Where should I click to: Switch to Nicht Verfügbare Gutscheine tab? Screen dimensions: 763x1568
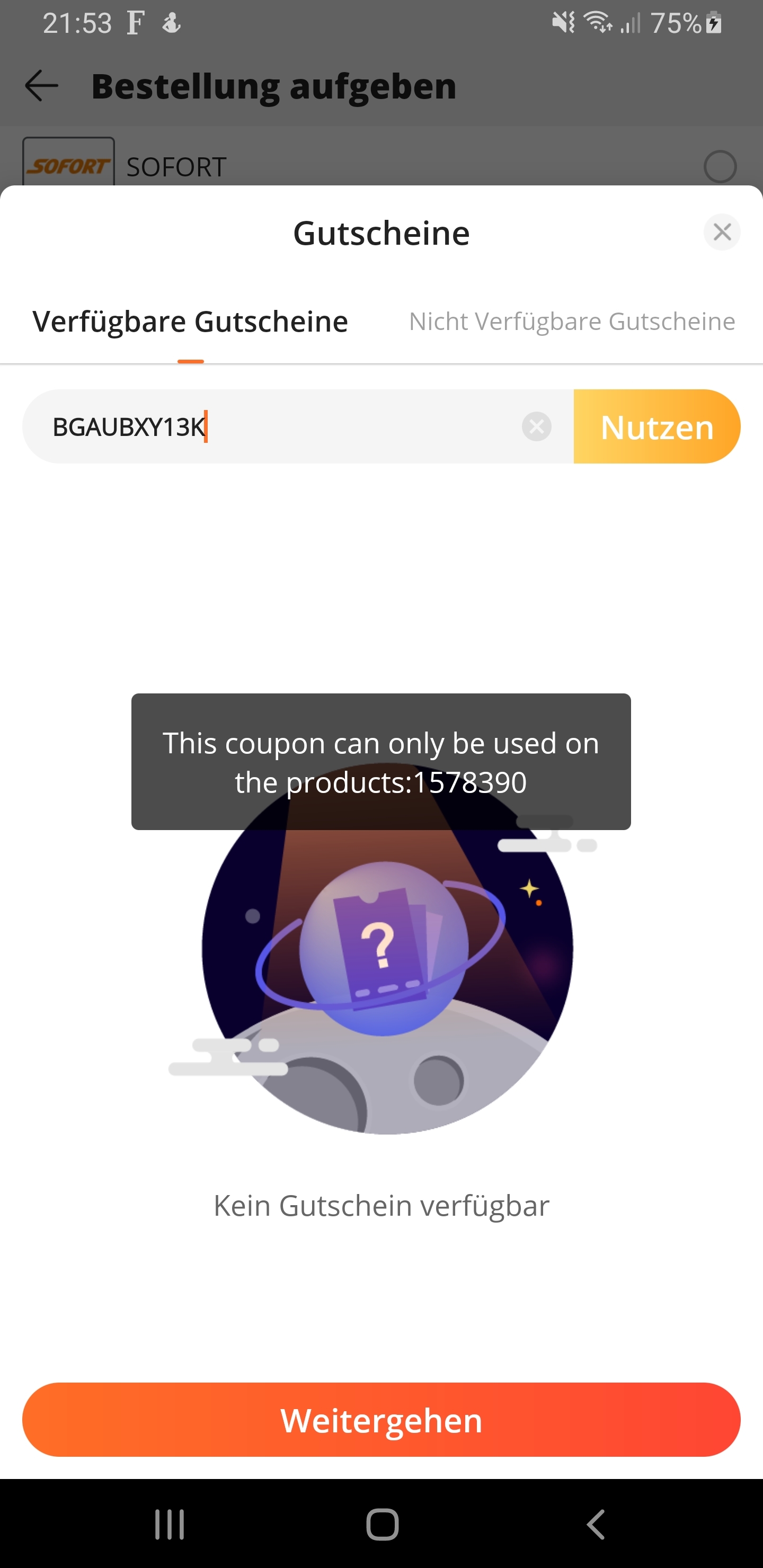[572, 322]
